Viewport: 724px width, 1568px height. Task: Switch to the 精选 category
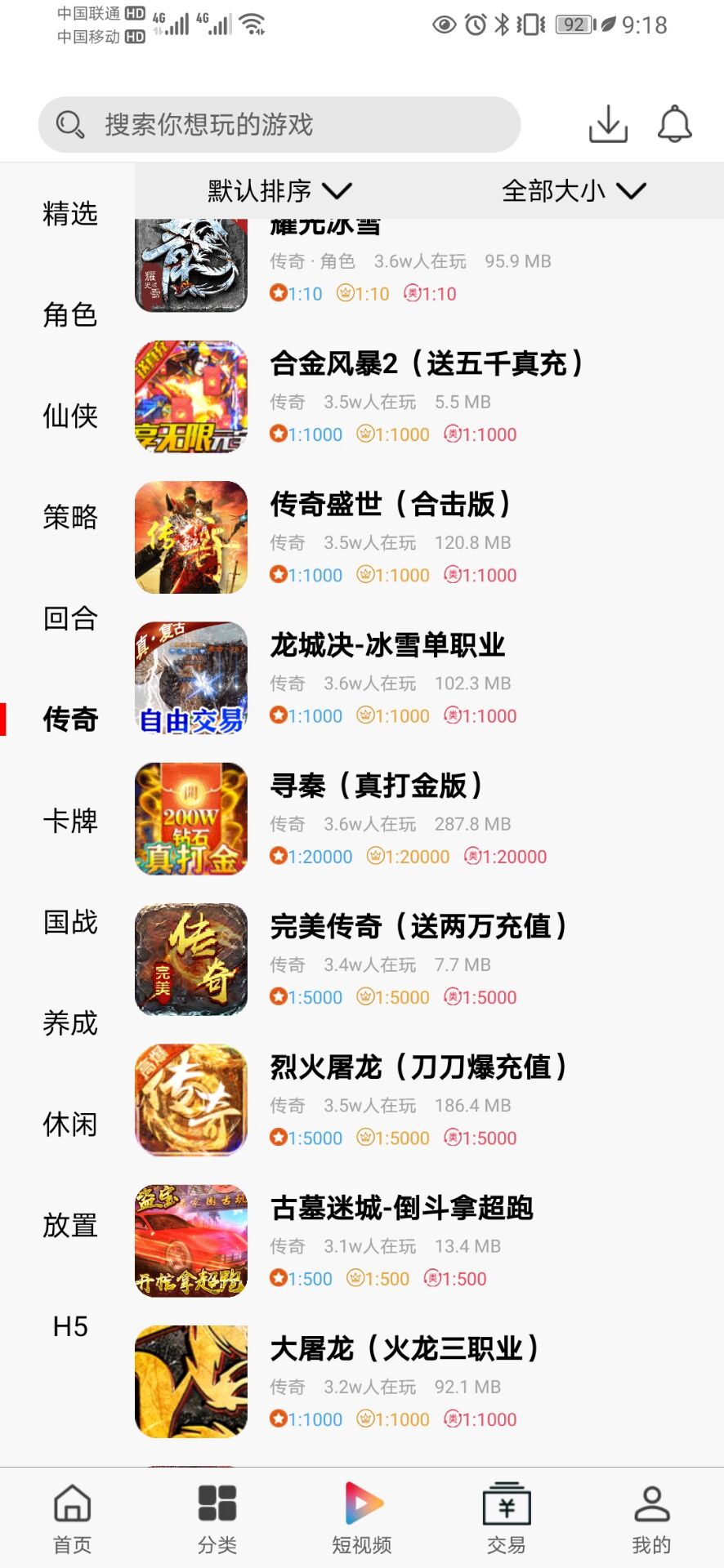click(x=70, y=214)
